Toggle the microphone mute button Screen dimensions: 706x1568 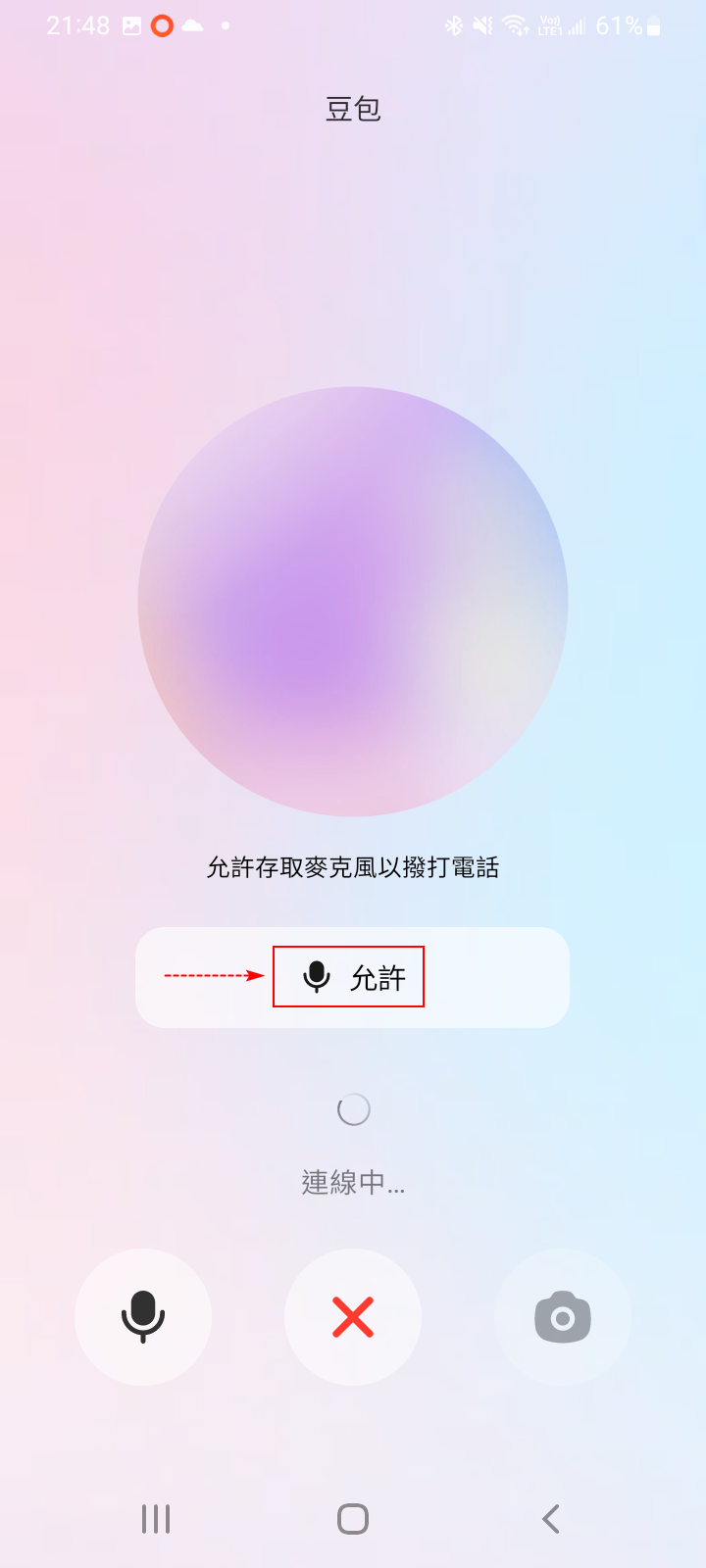click(x=143, y=1316)
